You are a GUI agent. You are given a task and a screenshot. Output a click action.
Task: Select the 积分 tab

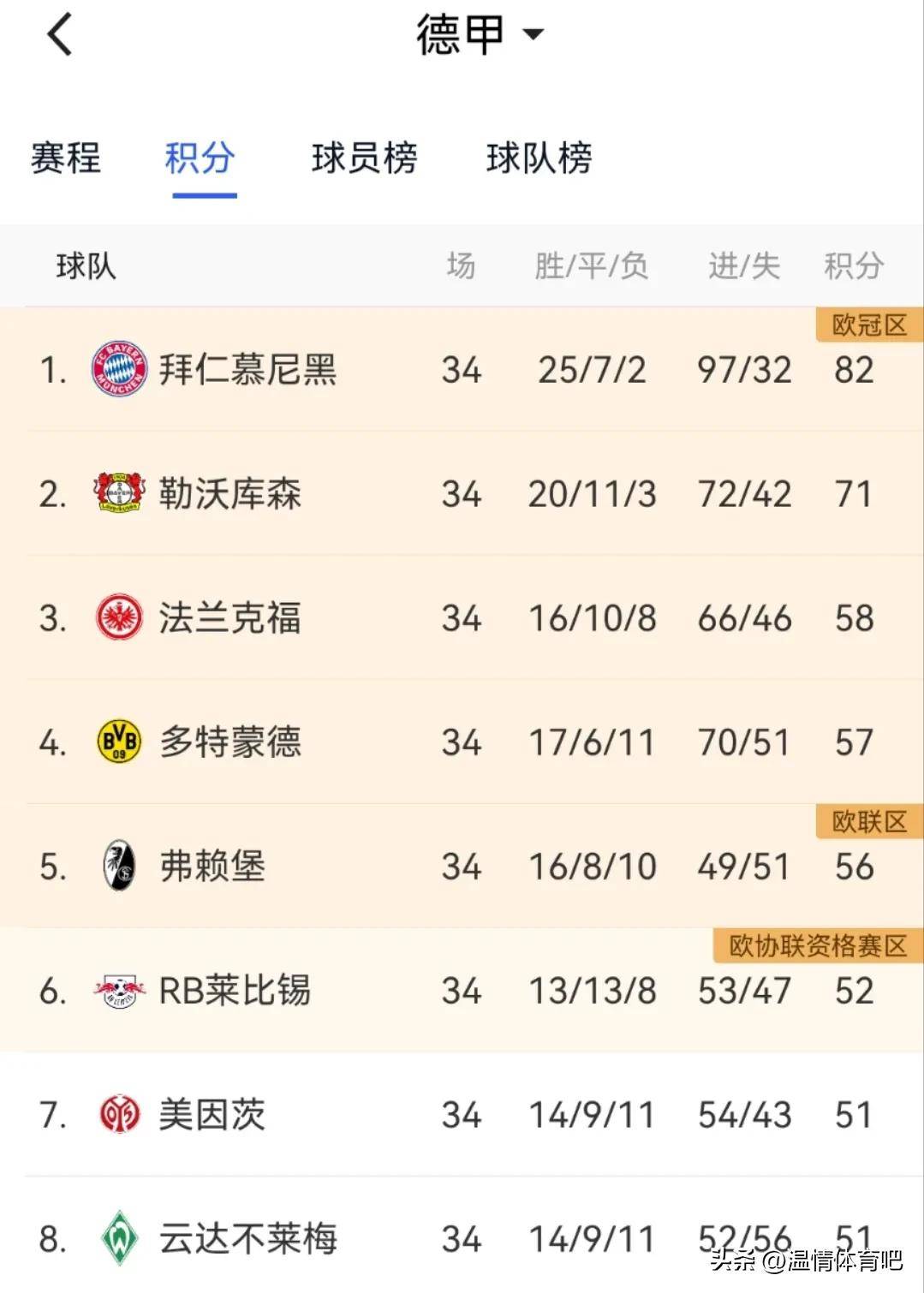[x=200, y=158]
